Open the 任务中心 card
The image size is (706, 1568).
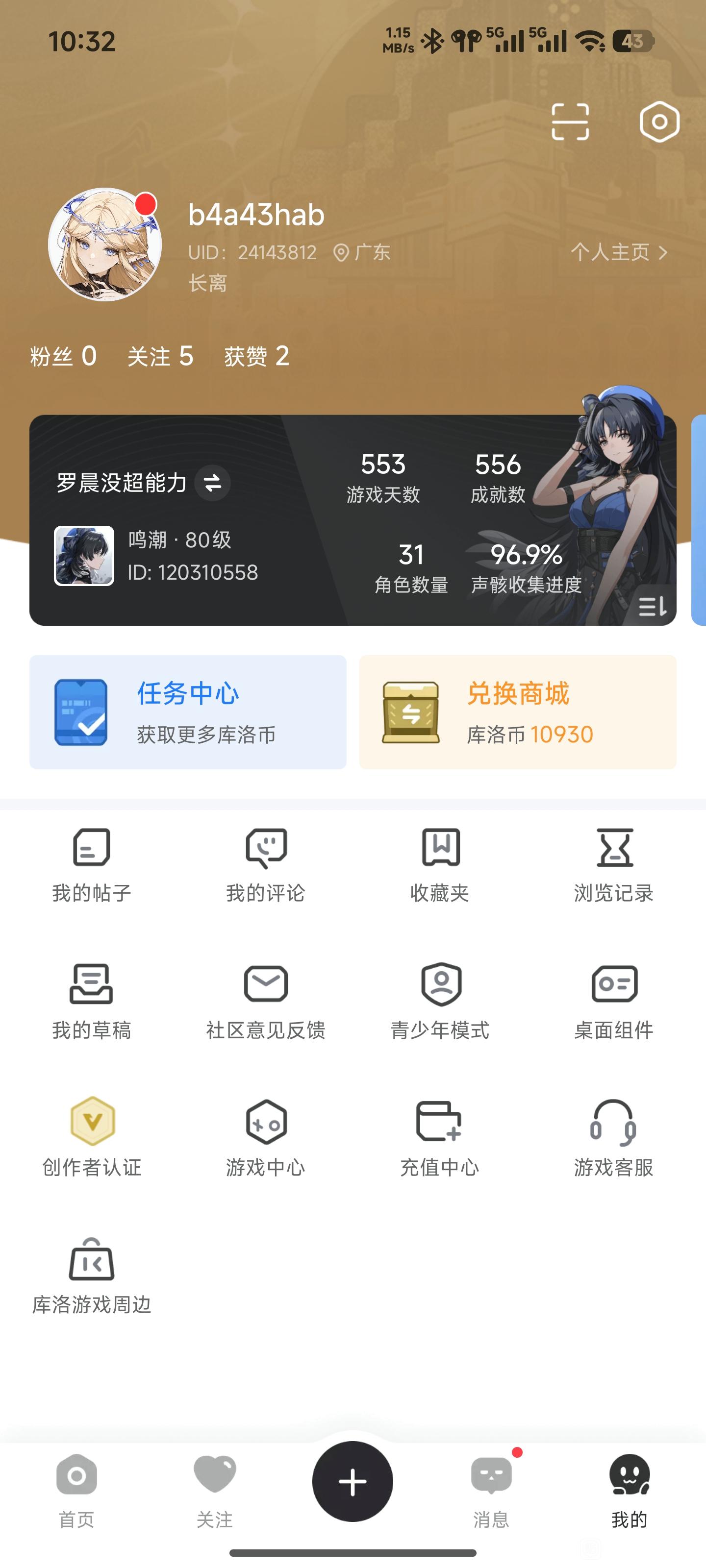coord(188,712)
